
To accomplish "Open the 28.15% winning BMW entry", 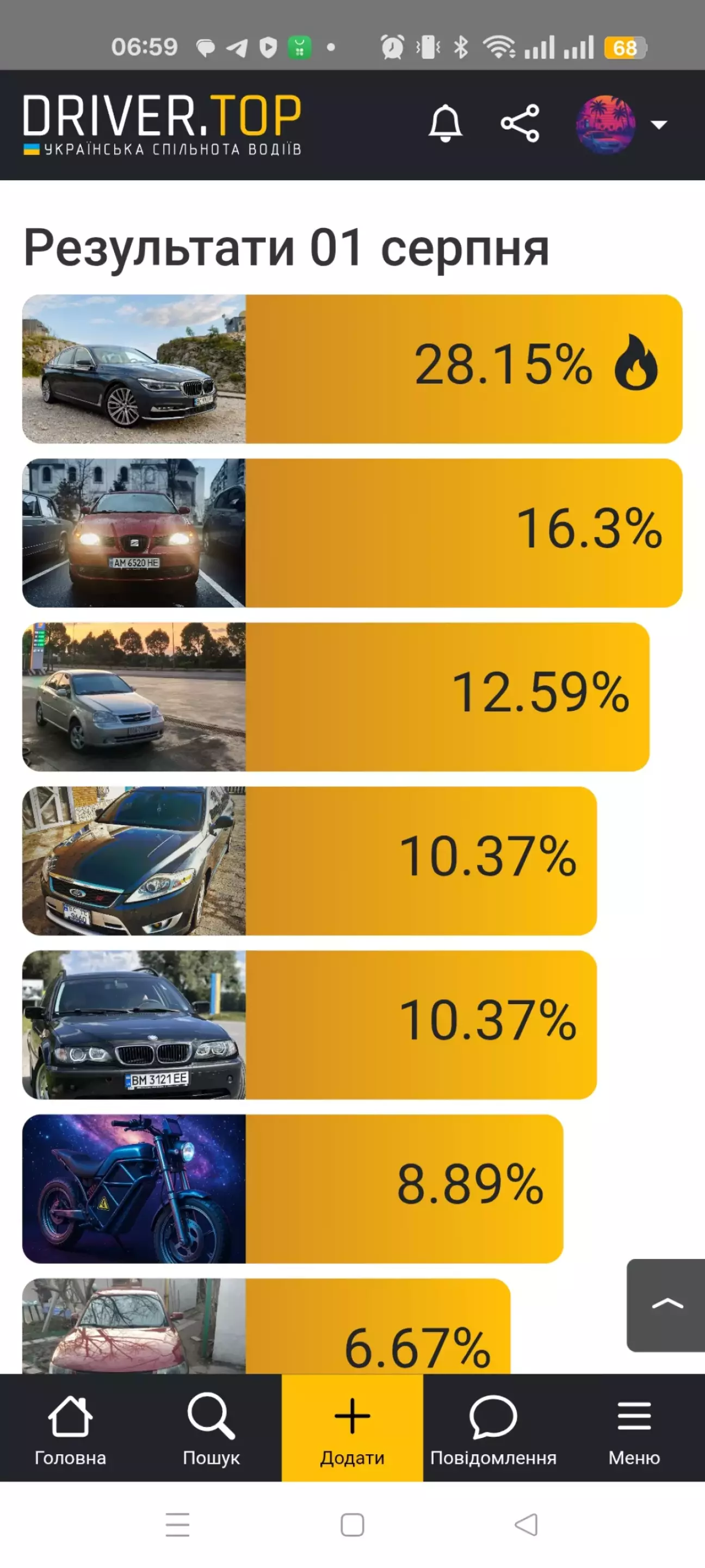I will (x=352, y=369).
